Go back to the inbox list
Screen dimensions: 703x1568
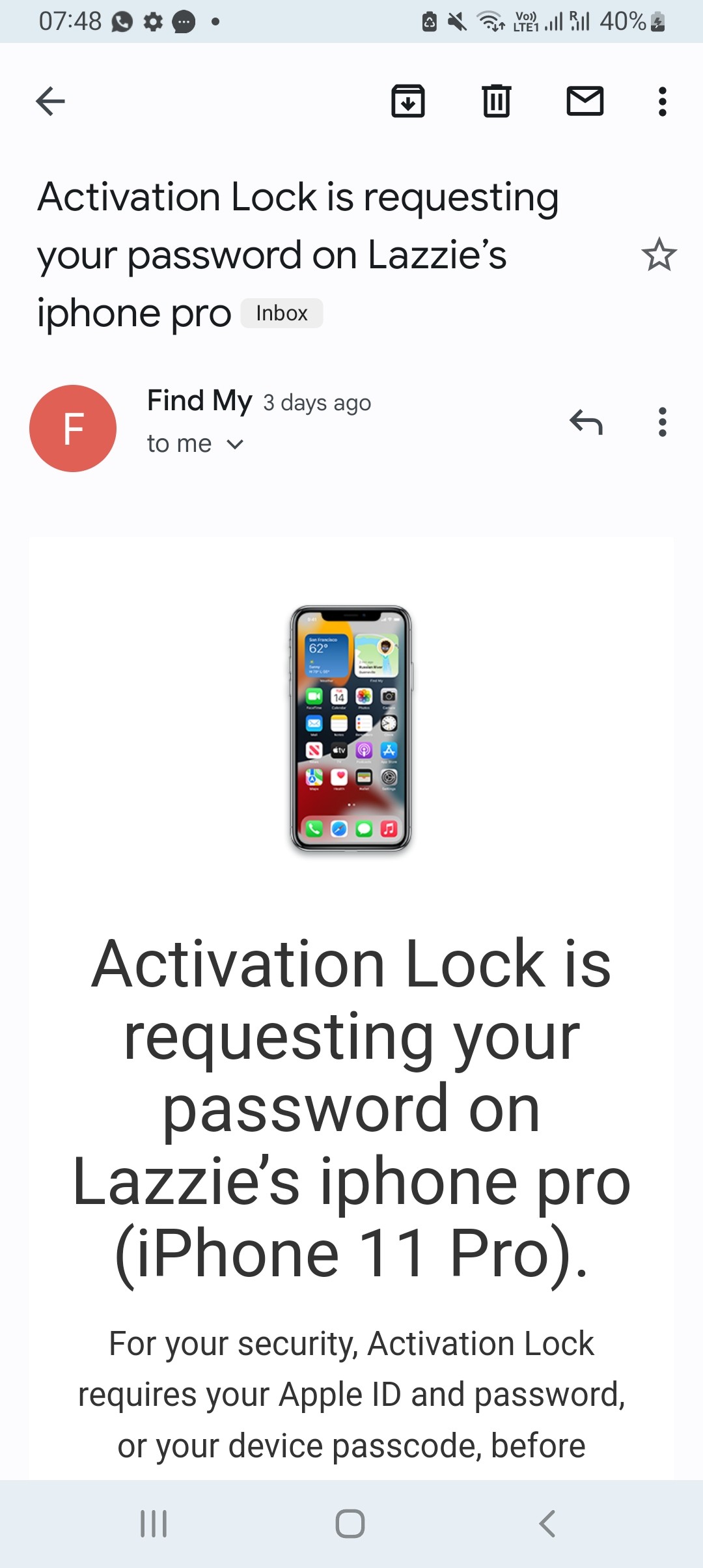coord(50,101)
